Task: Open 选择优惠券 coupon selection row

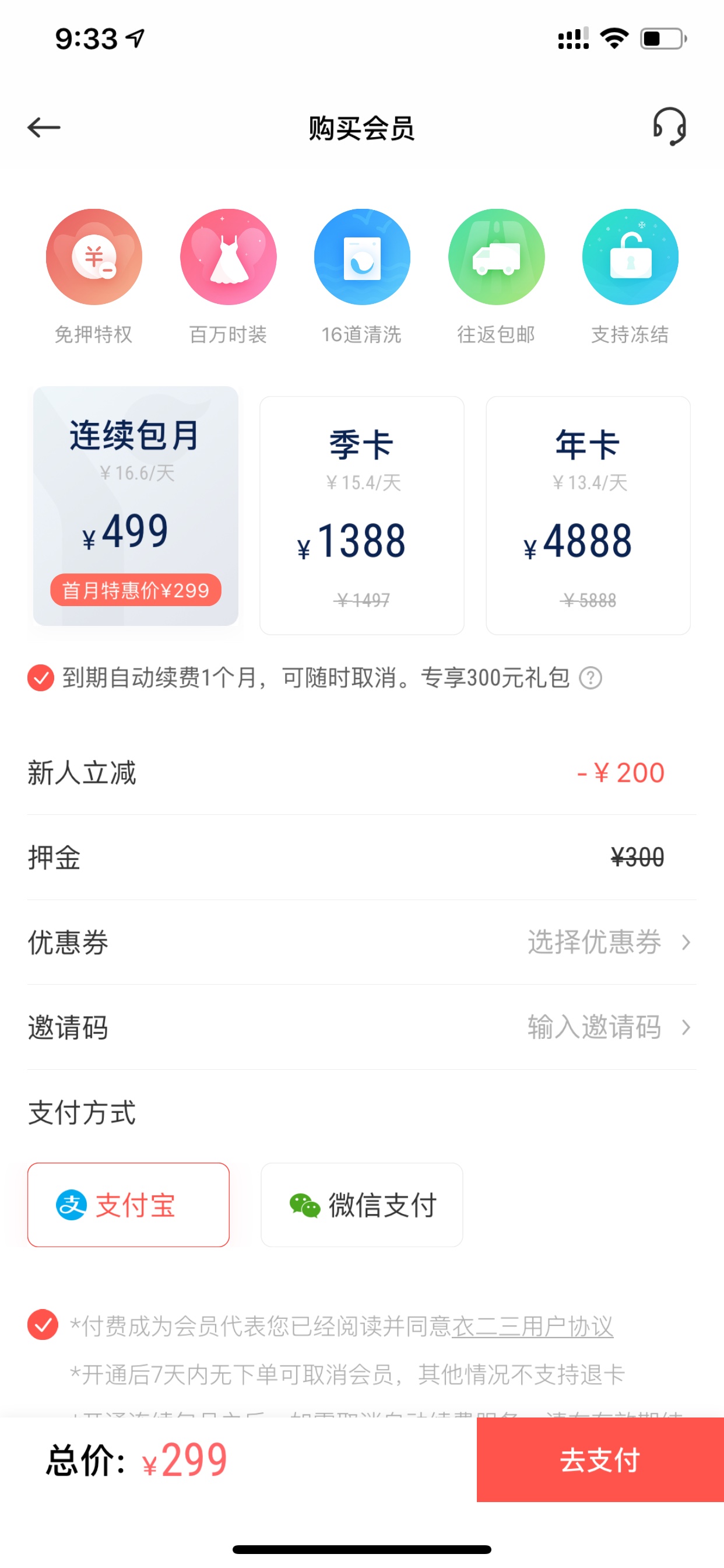Action: tap(362, 942)
